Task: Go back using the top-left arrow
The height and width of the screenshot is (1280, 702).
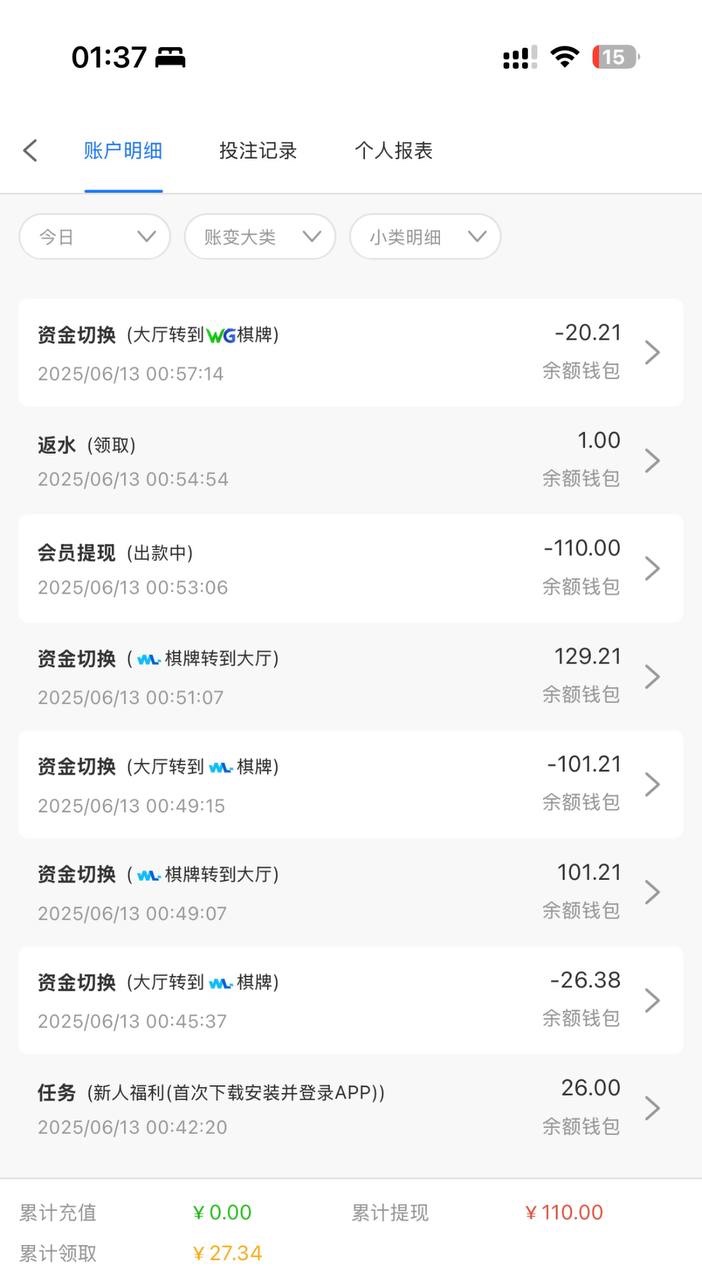Action: point(30,151)
